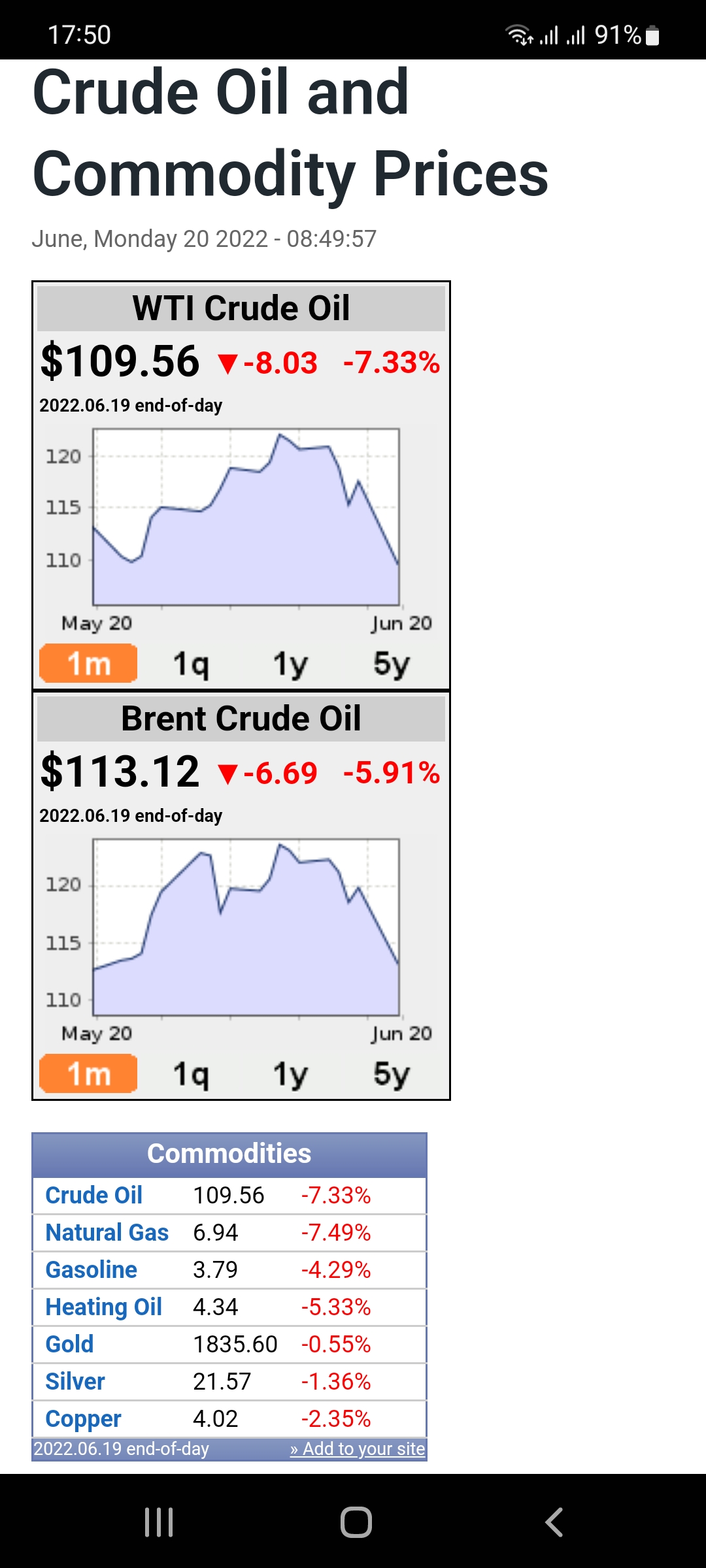
Task: View Gasoline price details
Action: click(92, 1270)
